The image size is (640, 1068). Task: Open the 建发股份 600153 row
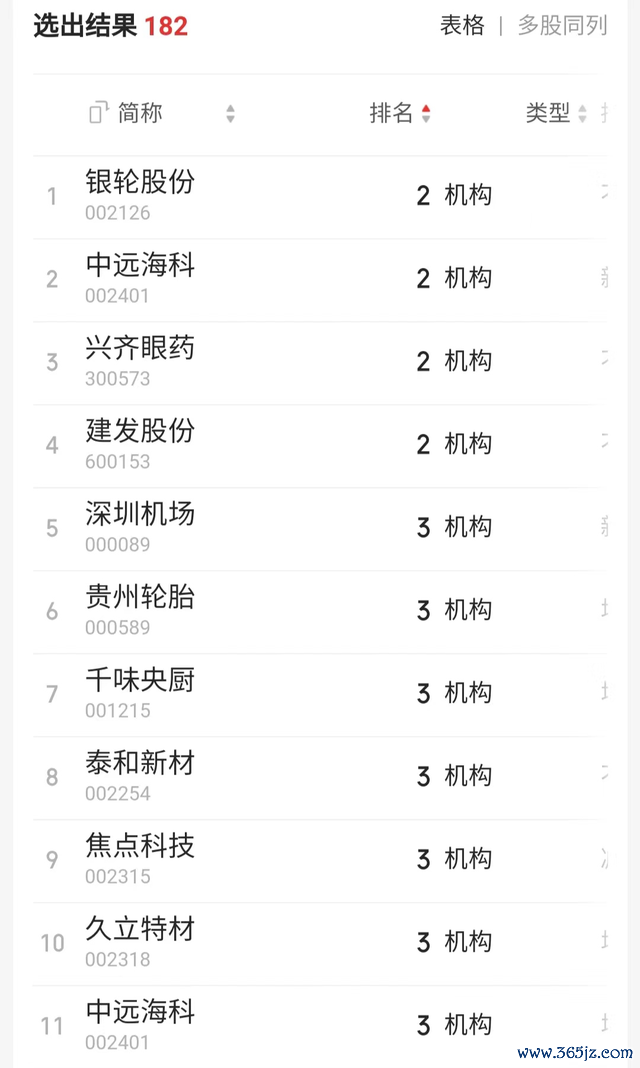coord(320,446)
